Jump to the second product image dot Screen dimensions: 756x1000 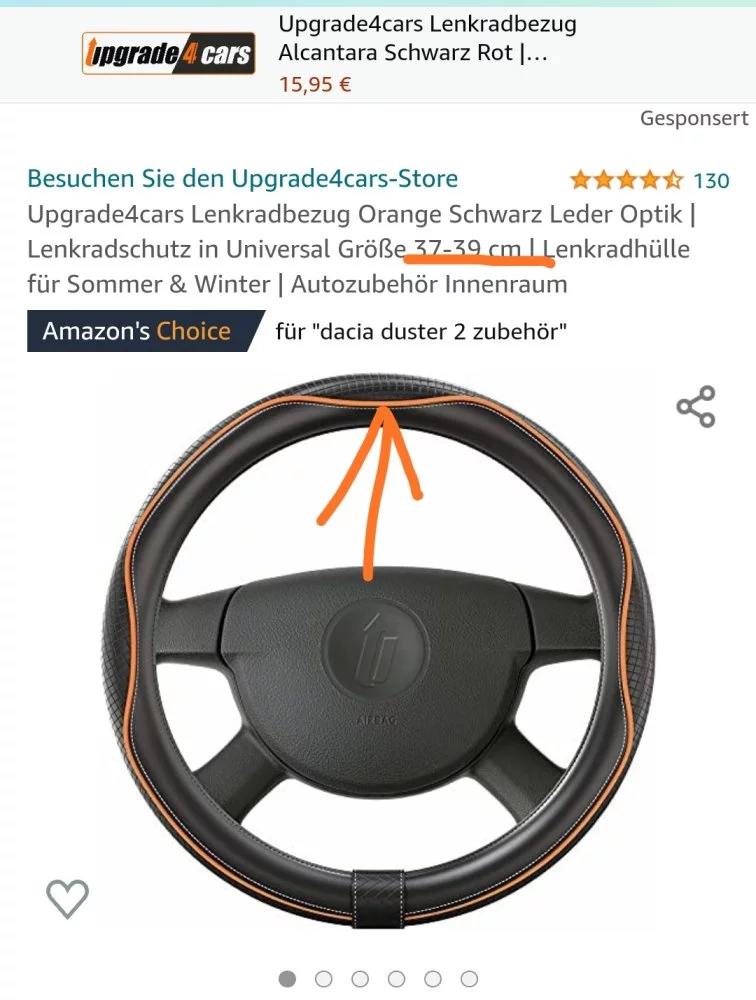324,979
